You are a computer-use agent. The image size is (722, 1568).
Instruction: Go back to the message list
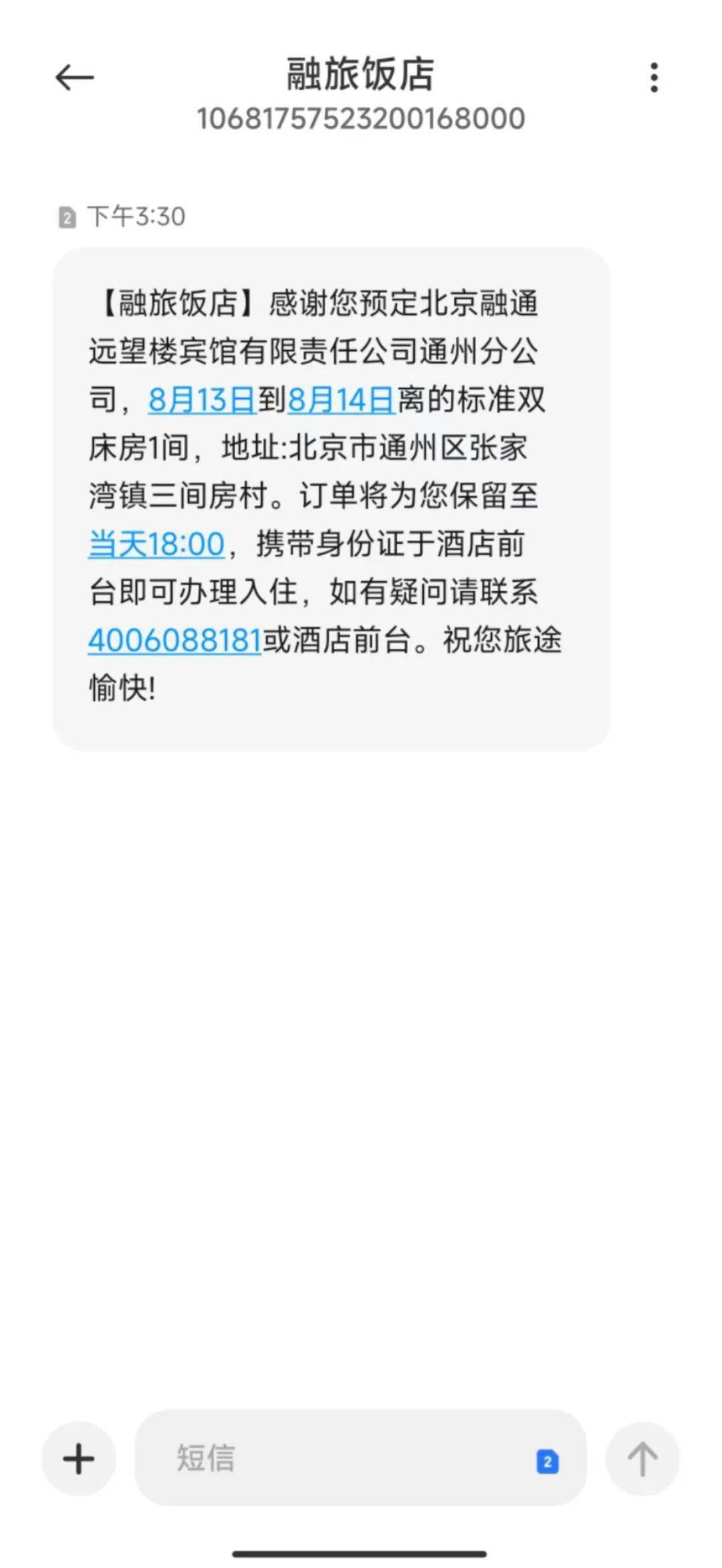(74, 77)
